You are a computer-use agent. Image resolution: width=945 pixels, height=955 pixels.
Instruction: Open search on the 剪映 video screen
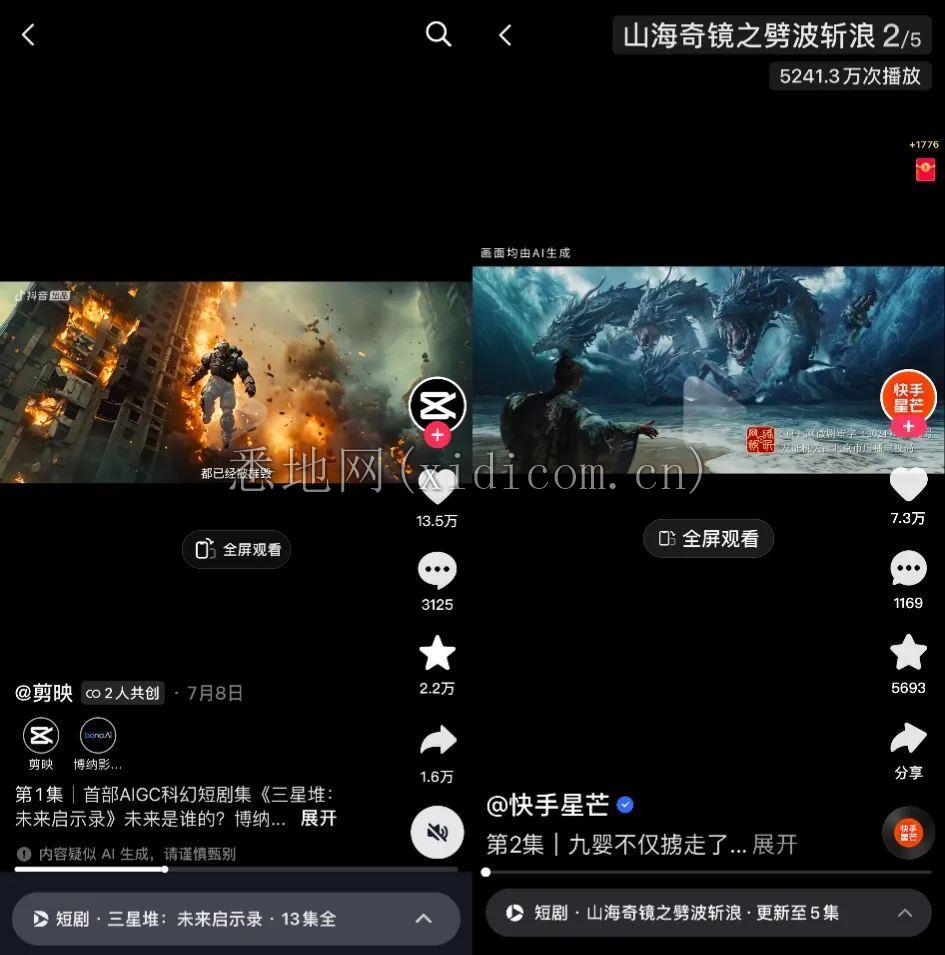tap(438, 34)
